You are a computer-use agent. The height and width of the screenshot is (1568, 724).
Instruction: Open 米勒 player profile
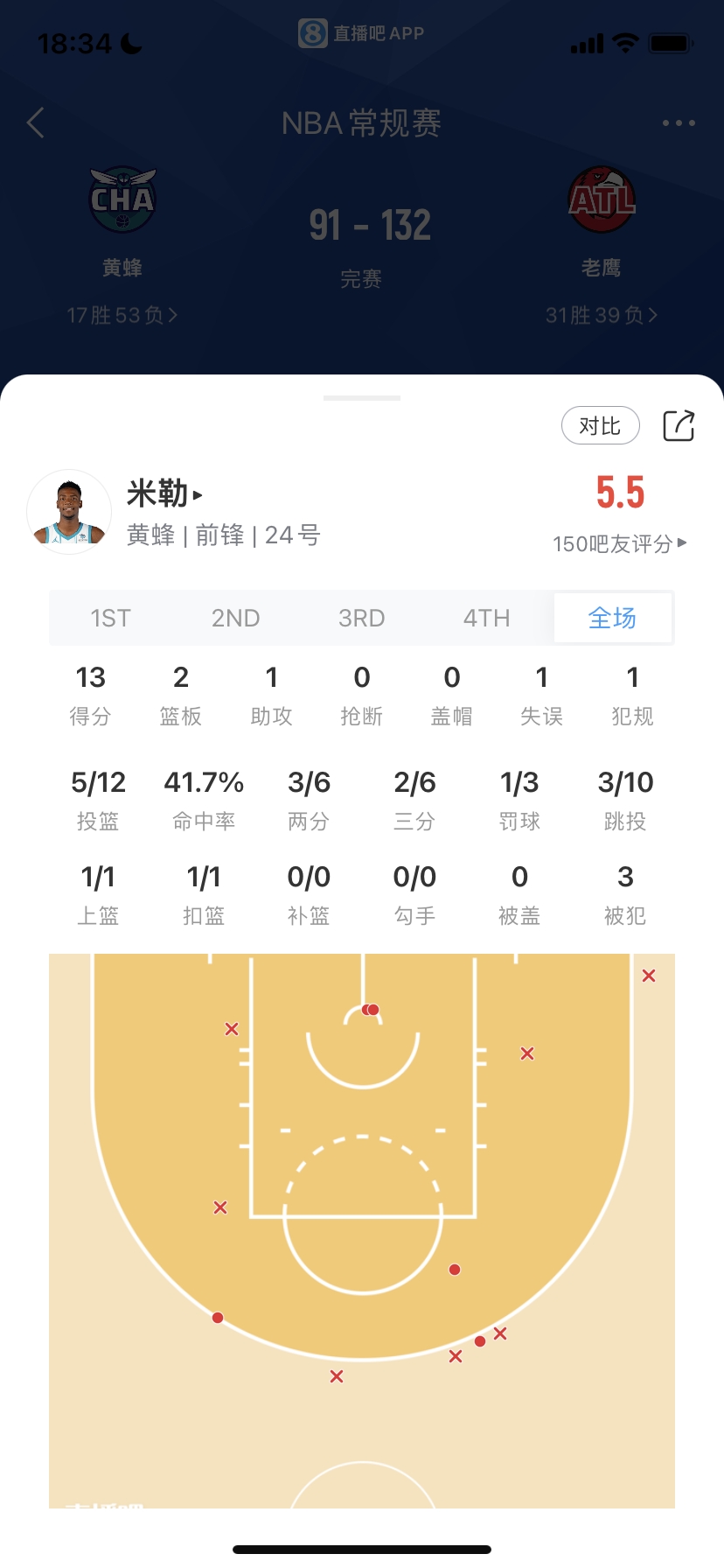point(164,494)
